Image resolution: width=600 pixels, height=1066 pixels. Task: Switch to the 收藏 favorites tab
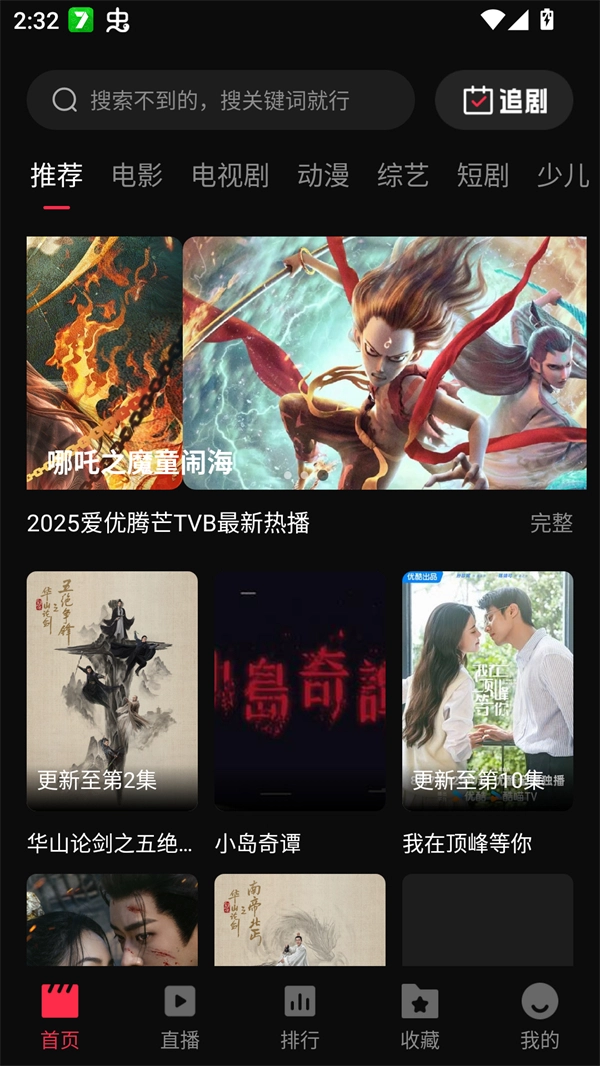(420, 1015)
